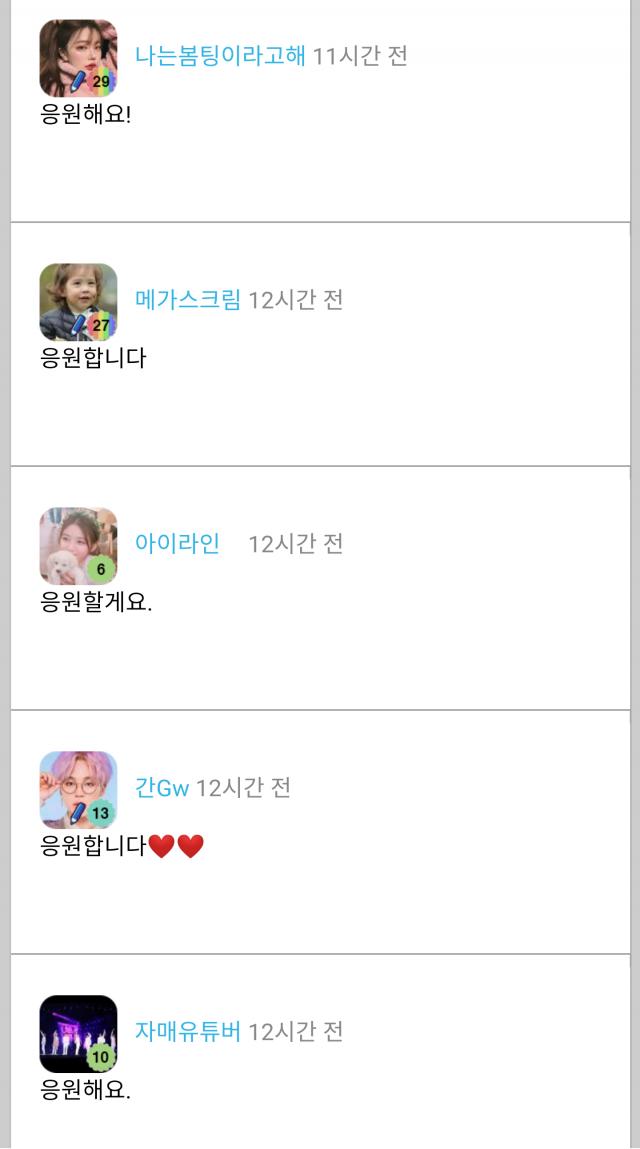The height and width of the screenshot is (1149, 640).
Task: View 자매유튜버's profile picture
Action: [78, 1033]
